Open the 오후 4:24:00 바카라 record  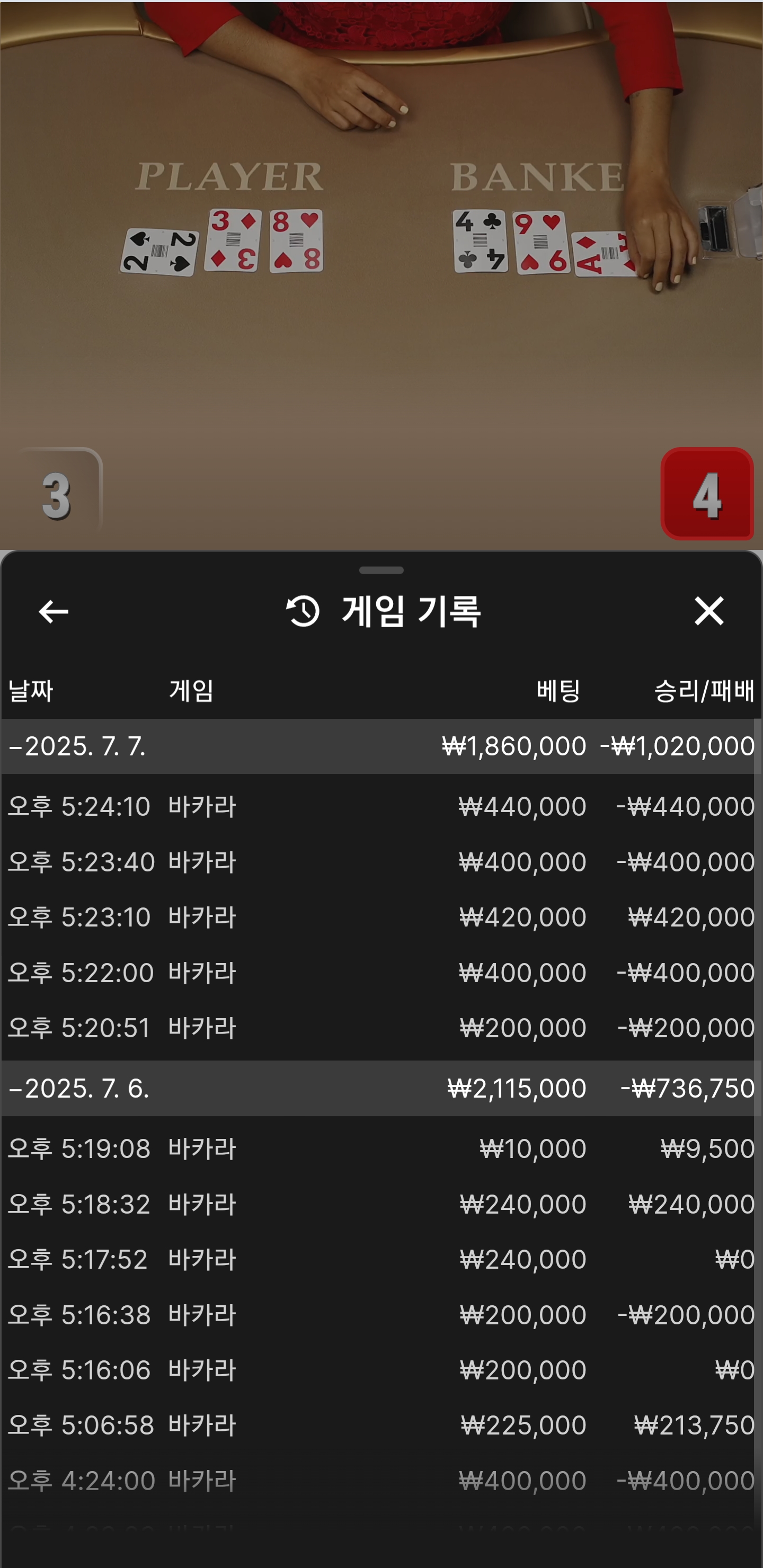point(381,1481)
